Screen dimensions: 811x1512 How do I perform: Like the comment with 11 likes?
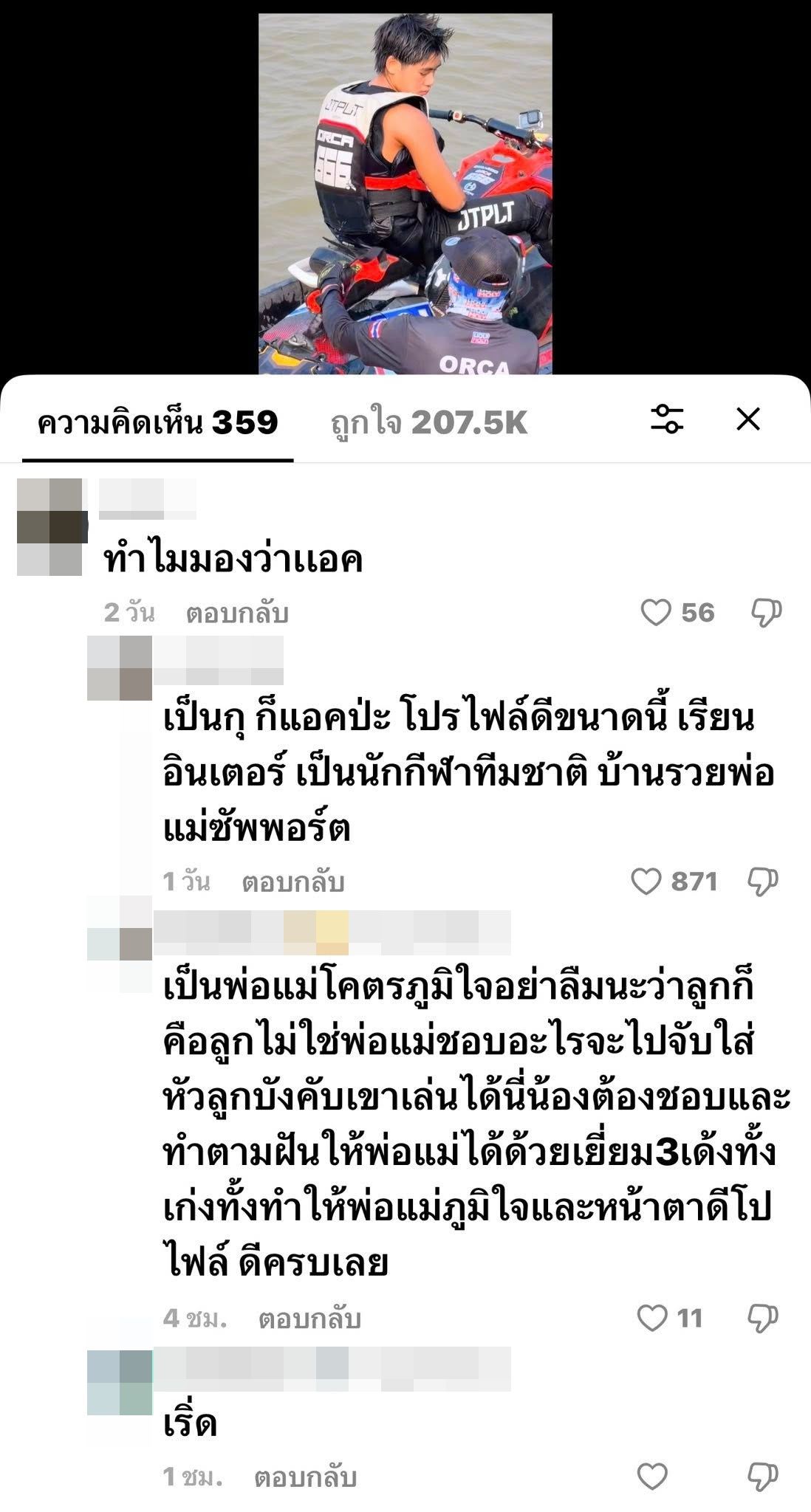[651, 1319]
